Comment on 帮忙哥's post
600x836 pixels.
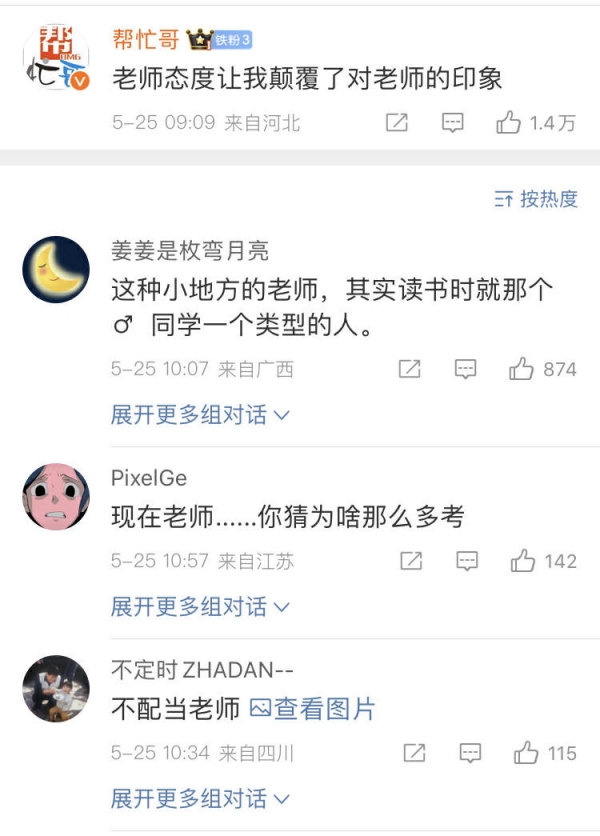(x=453, y=123)
